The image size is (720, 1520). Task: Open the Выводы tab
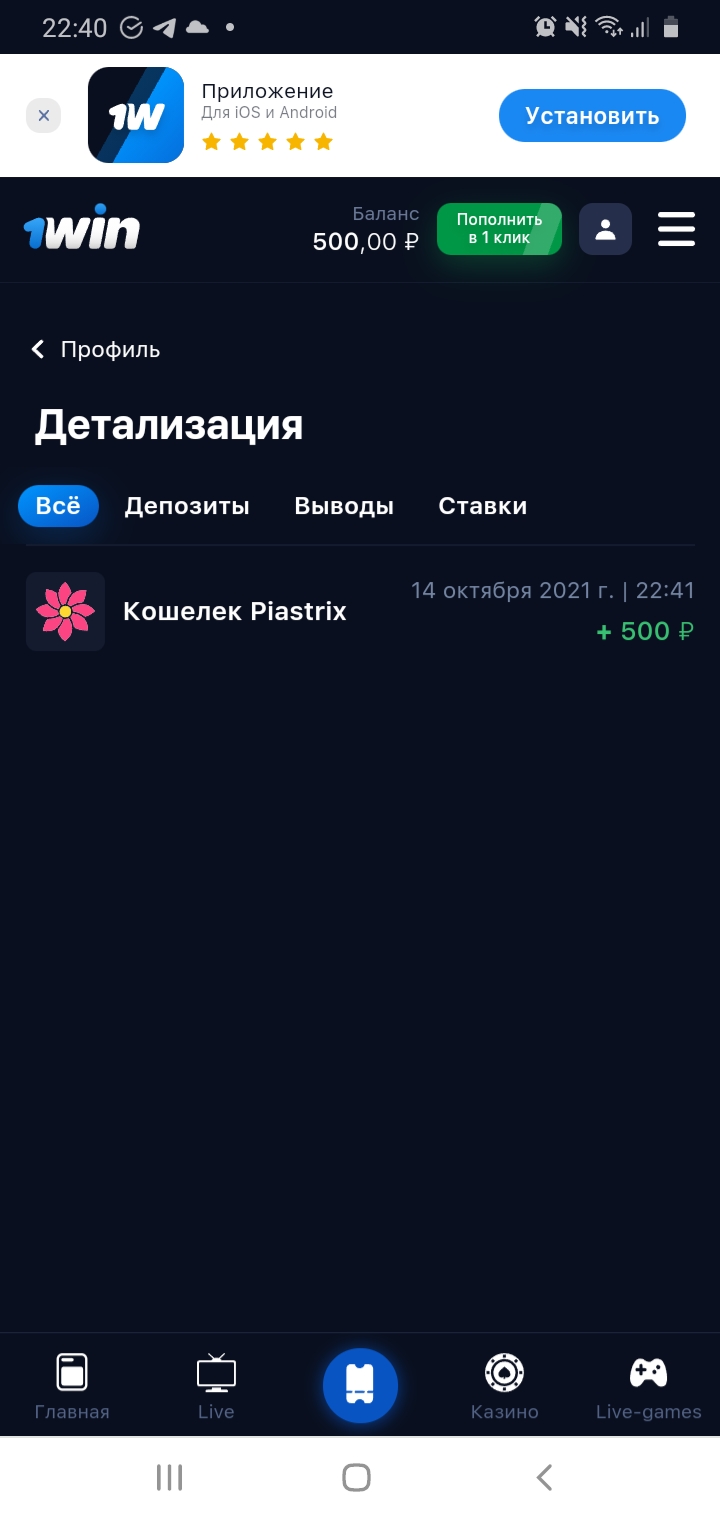[343, 506]
